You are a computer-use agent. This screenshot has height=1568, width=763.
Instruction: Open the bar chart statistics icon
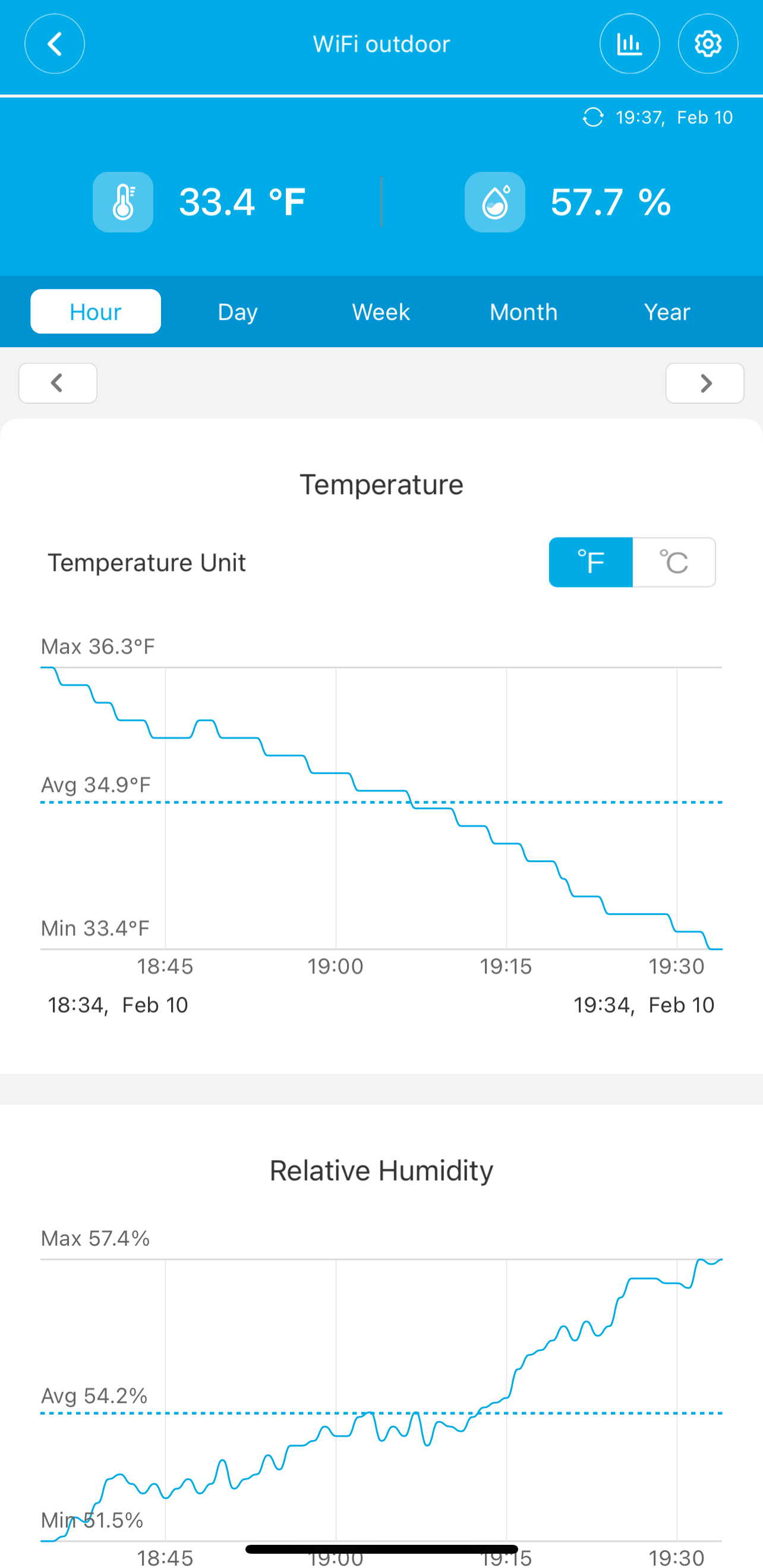tap(630, 44)
